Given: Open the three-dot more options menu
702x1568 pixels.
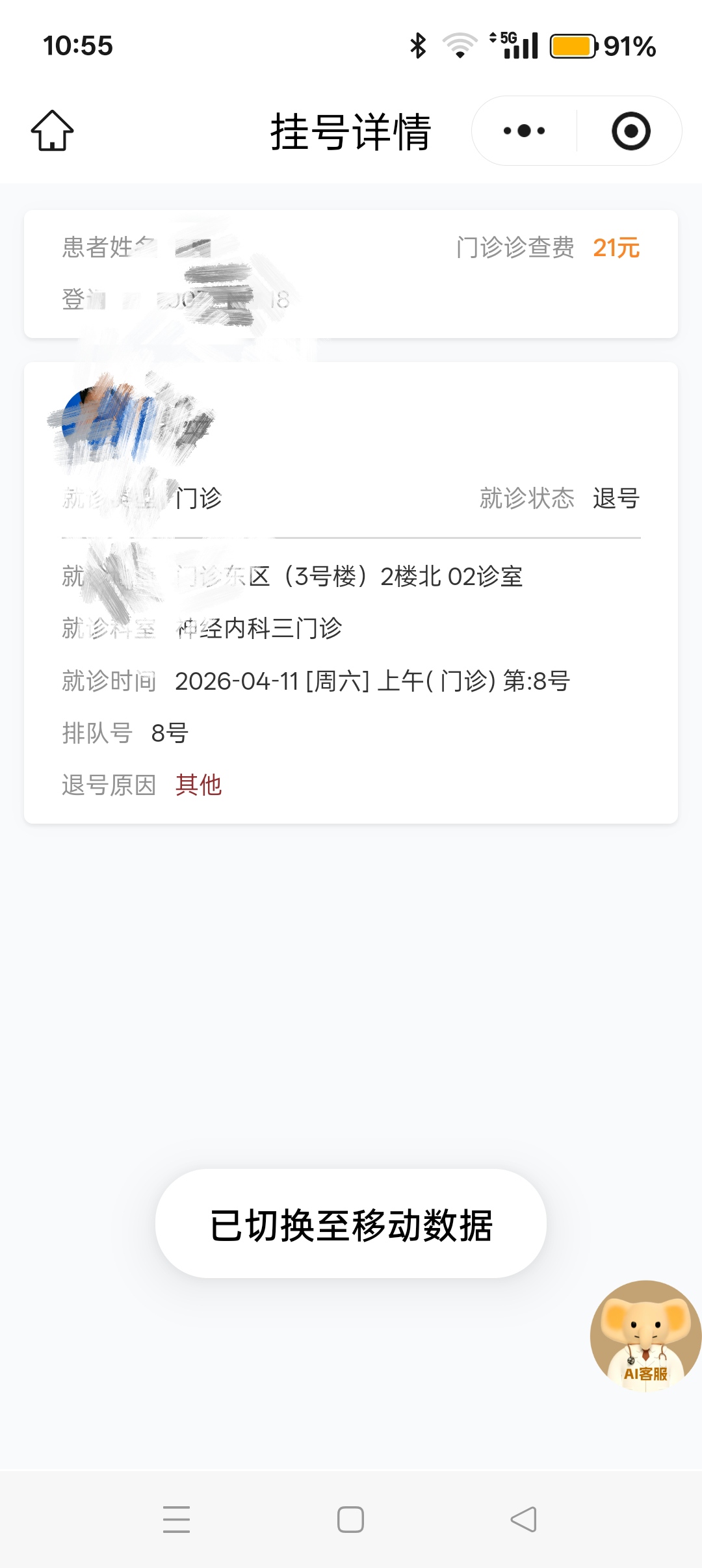Looking at the screenshot, I should pyautogui.click(x=524, y=131).
